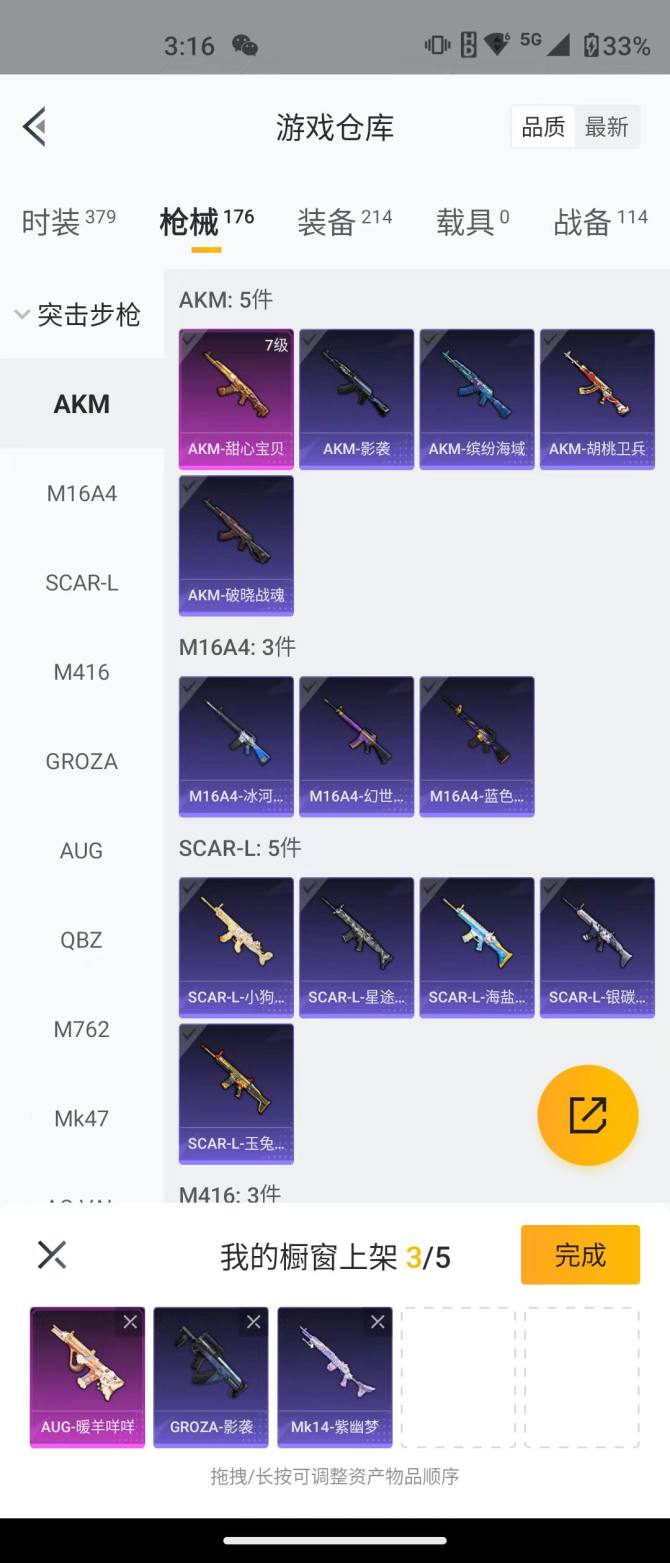The height and width of the screenshot is (1563, 670).
Task: Go back using the top-left arrow
Action: pos(35,127)
